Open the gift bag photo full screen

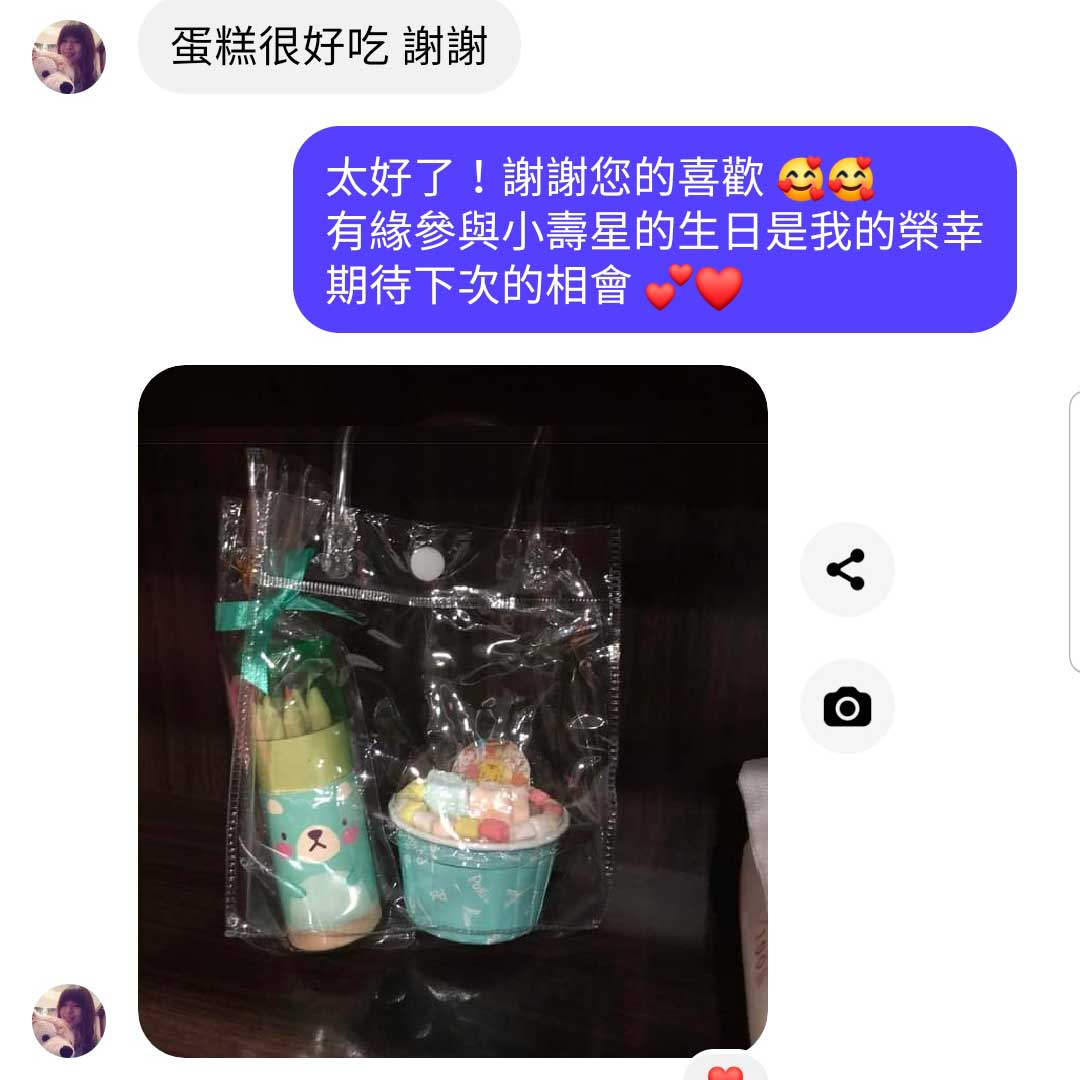point(452,710)
